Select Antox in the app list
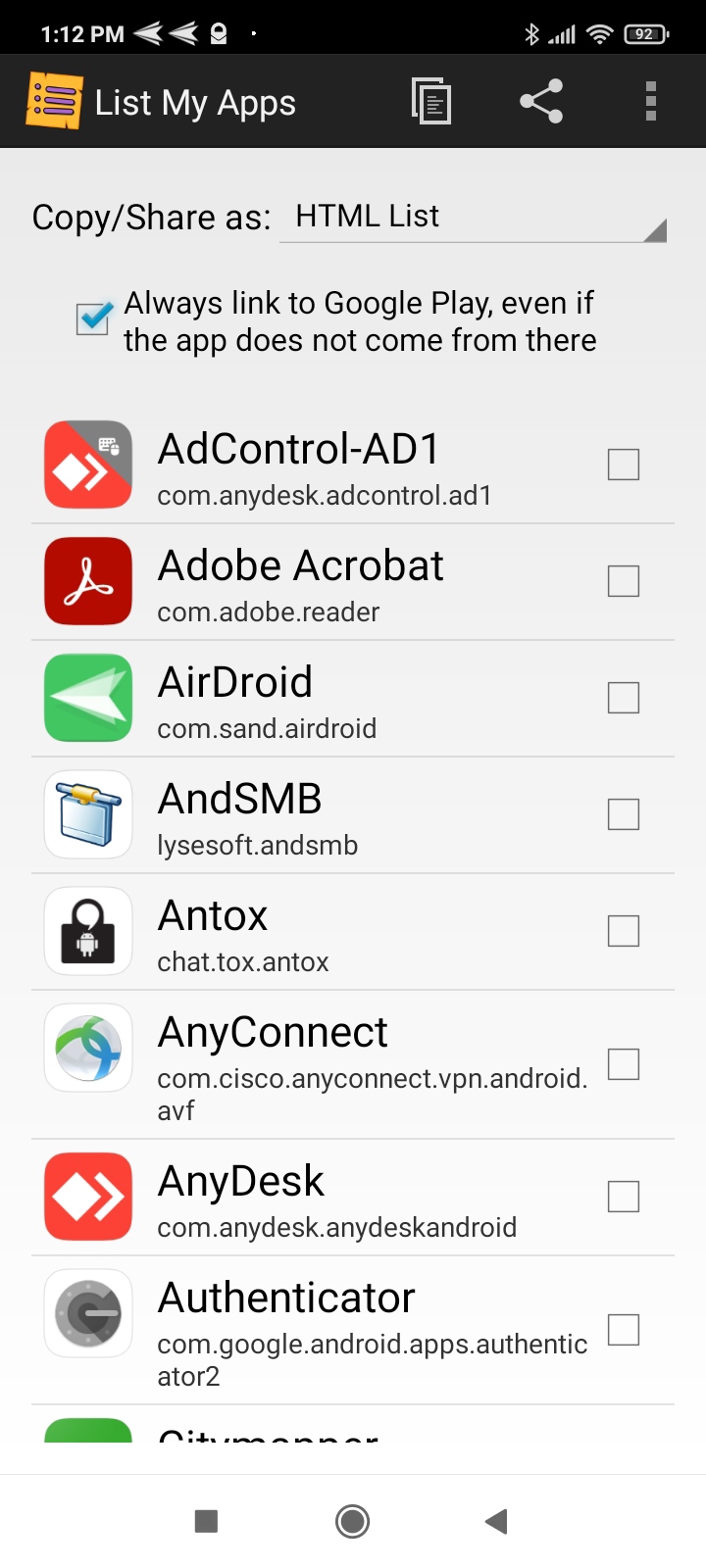Screen dimensions: 706x1568 [624, 931]
